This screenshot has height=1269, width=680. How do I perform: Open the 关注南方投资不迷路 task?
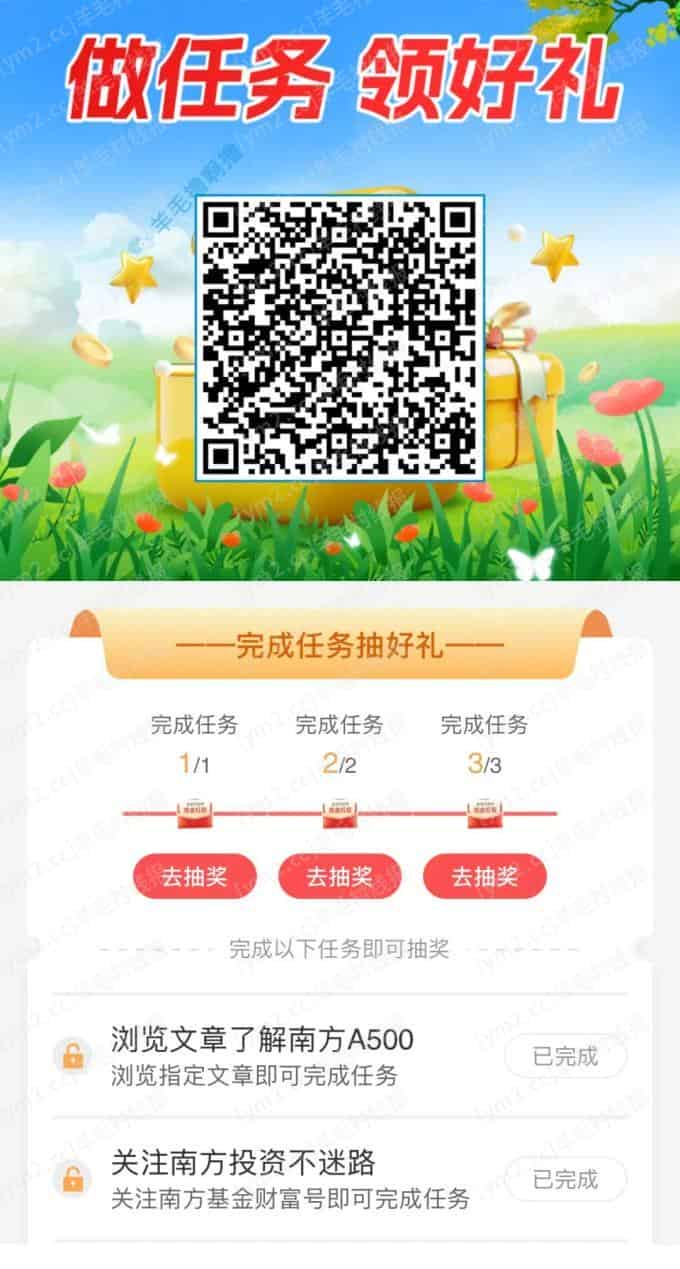click(340, 1179)
